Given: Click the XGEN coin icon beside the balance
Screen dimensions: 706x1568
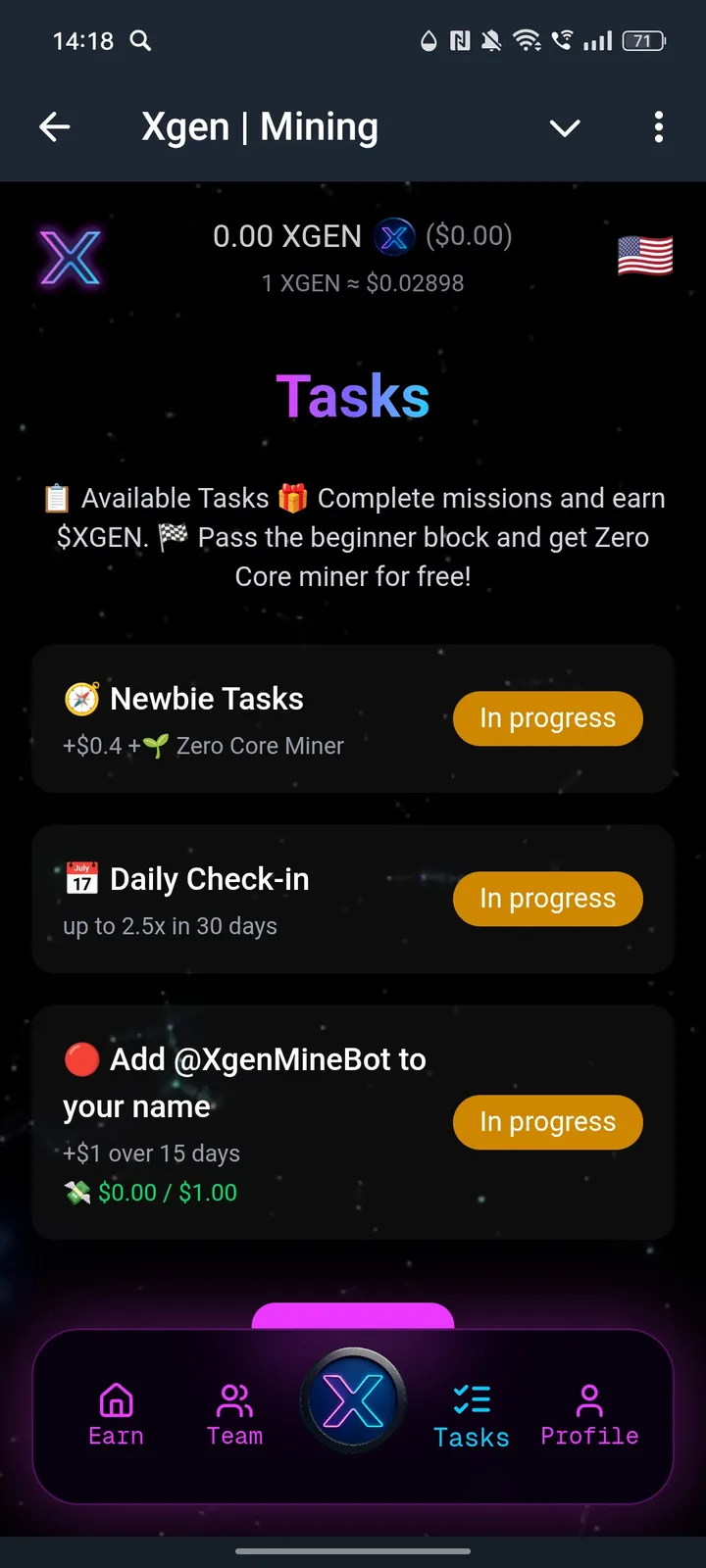Looking at the screenshot, I should [394, 236].
